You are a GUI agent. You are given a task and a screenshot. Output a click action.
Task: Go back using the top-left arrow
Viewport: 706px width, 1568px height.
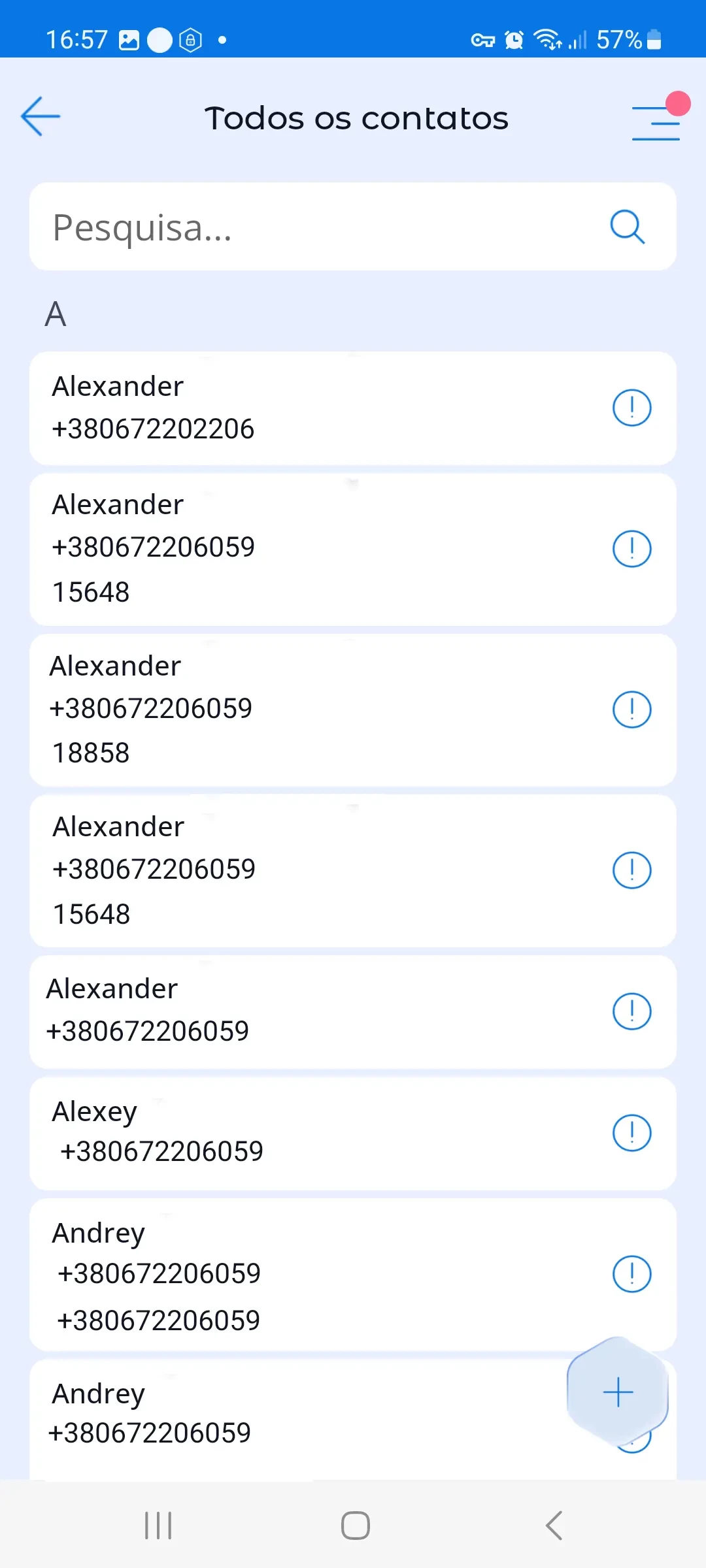41,117
